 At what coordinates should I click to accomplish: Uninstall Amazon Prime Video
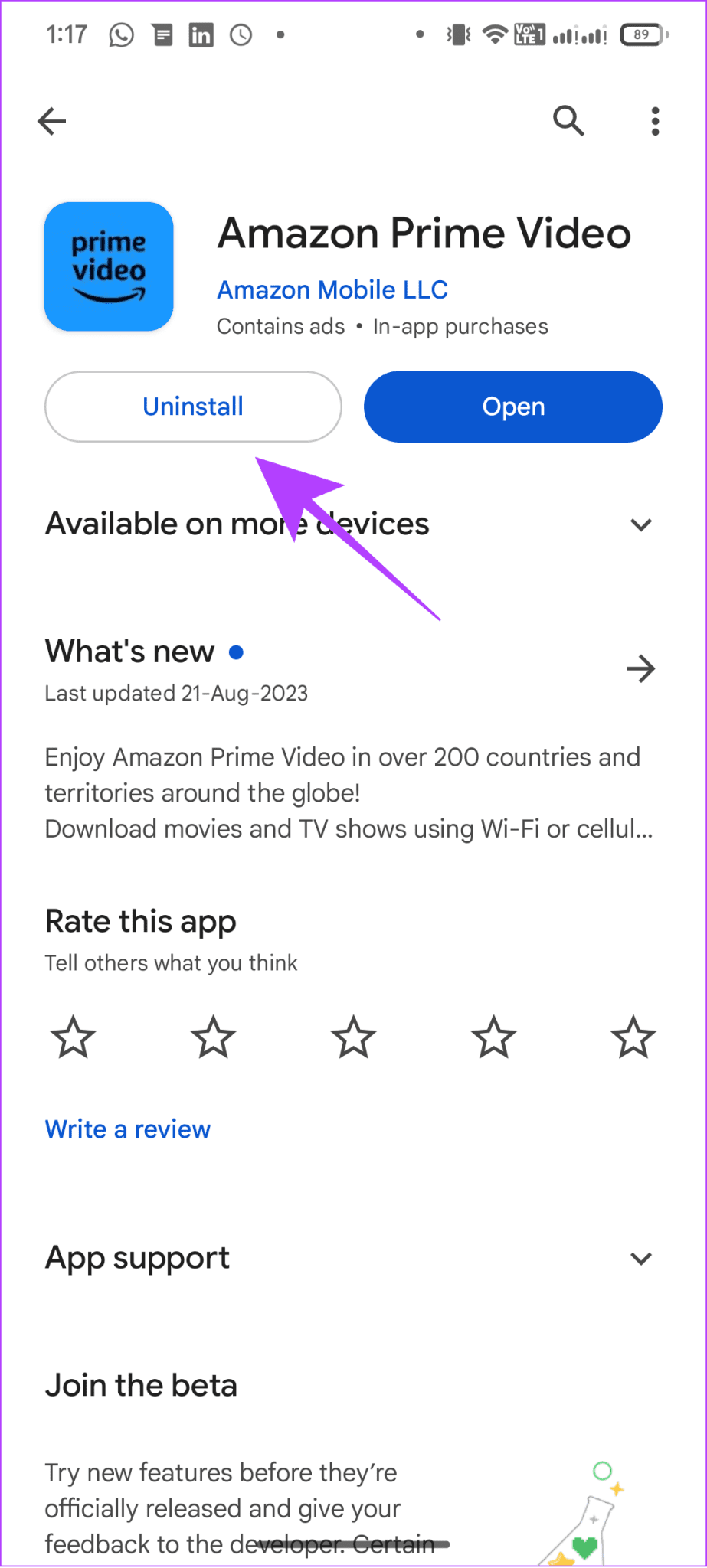[192, 407]
